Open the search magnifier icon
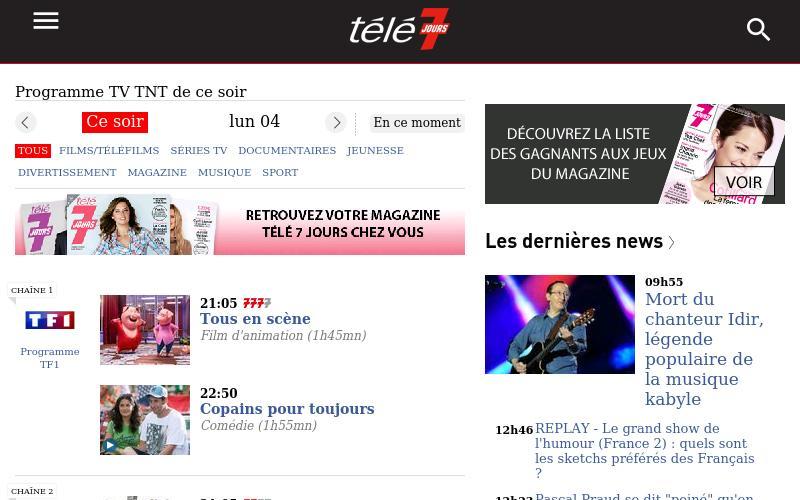This screenshot has height=500, width=800. 759,30
